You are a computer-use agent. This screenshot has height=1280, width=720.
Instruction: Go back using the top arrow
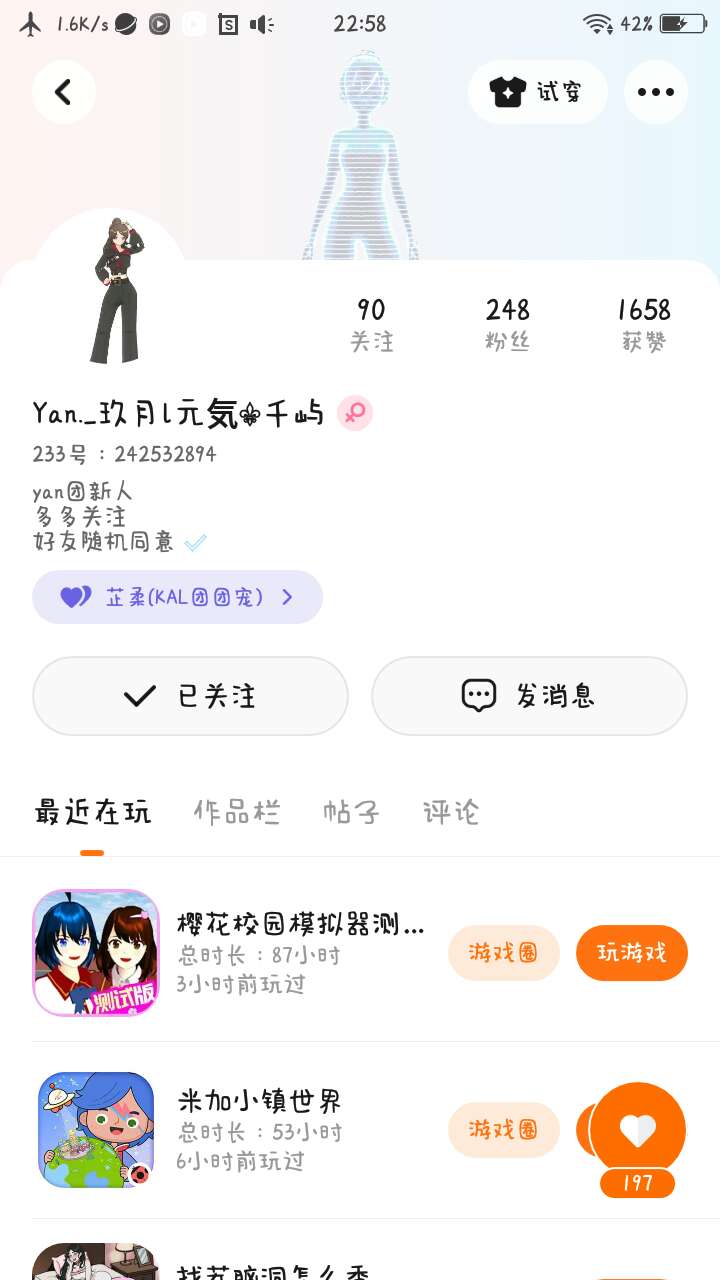[x=64, y=92]
